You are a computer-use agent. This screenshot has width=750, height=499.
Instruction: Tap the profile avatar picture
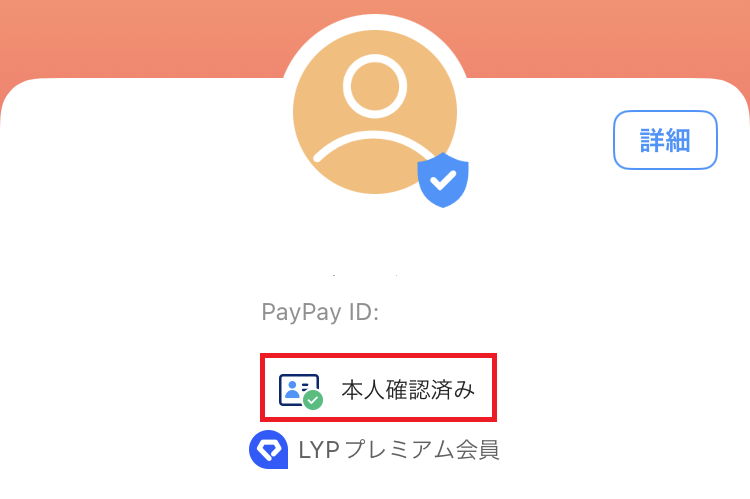point(374,110)
